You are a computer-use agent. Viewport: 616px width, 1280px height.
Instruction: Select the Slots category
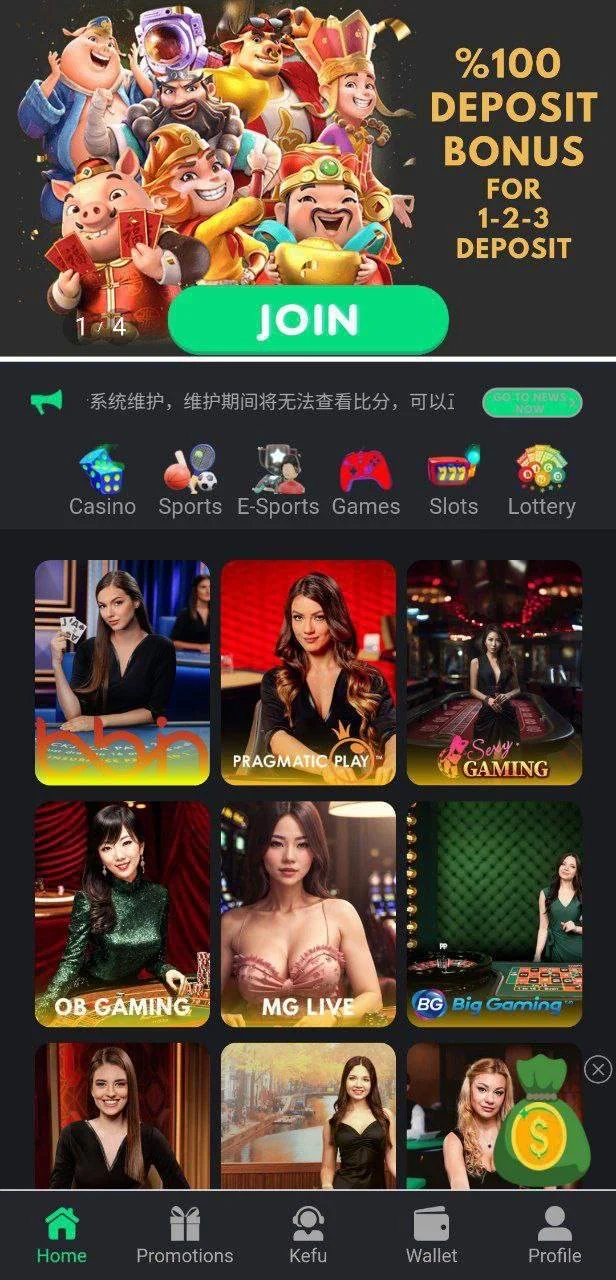(x=453, y=482)
